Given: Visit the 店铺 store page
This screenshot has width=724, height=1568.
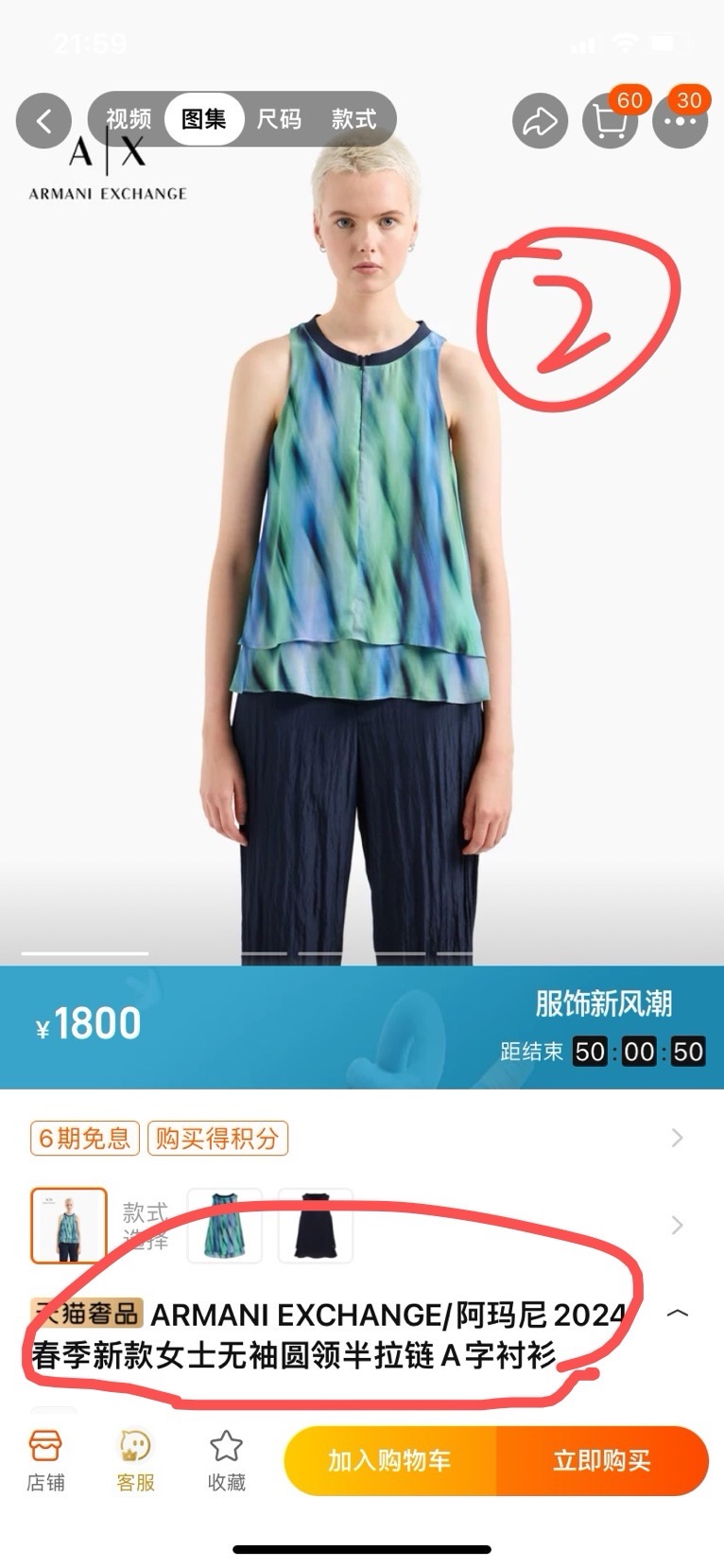Looking at the screenshot, I should coord(45,1460).
